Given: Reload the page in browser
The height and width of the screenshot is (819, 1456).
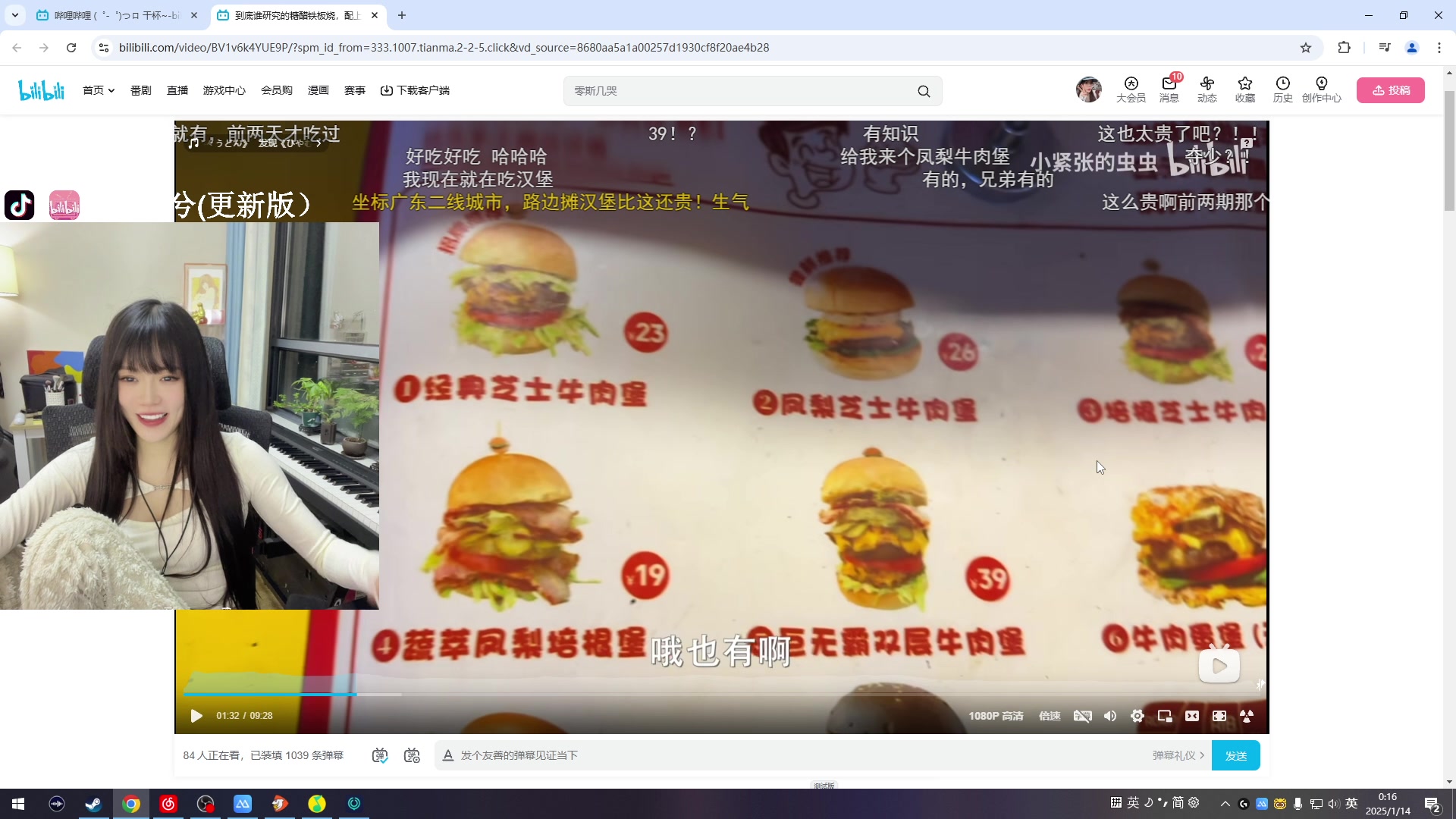Looking at the screenshot, I should [x=71, y=47].
